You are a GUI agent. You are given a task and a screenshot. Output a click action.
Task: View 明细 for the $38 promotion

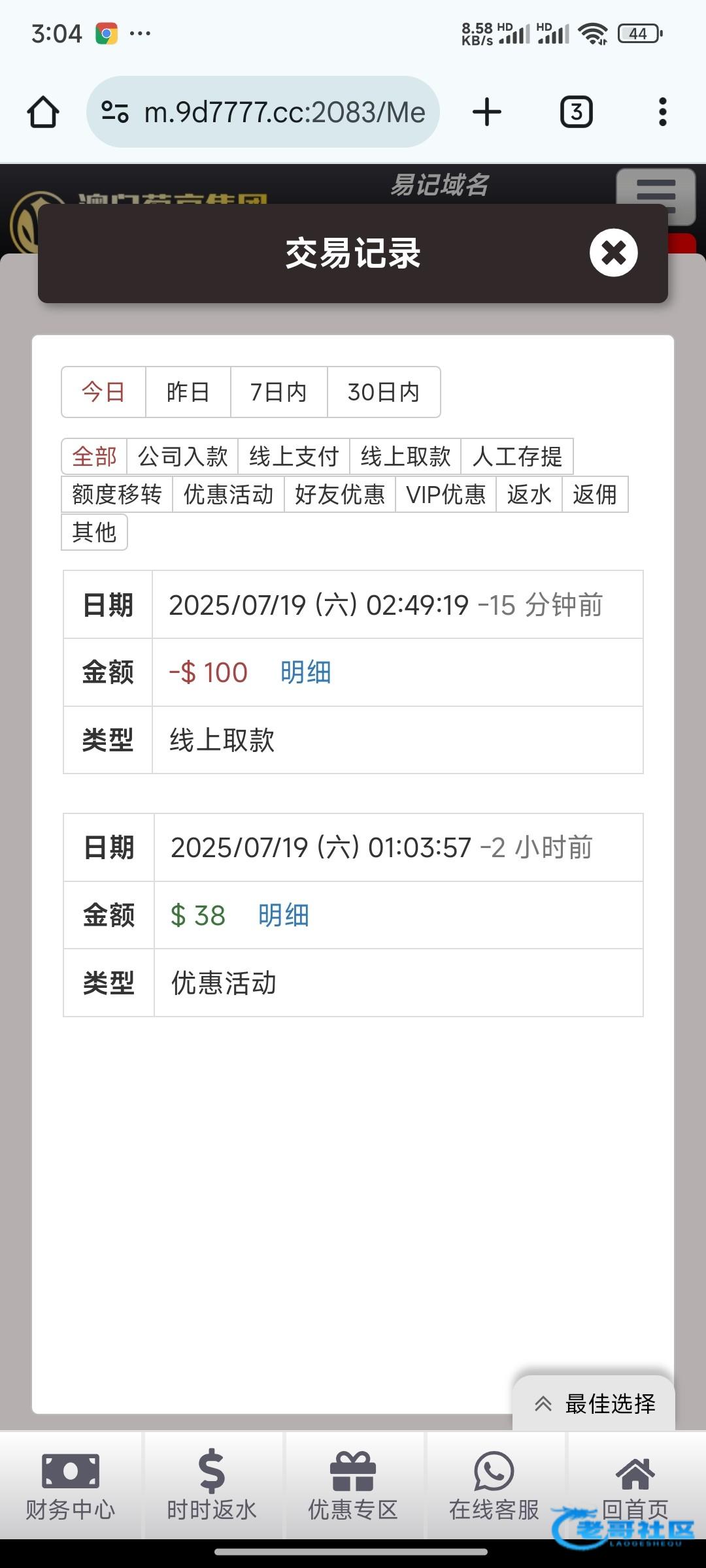pyautogui.click(x=284, y=915)
